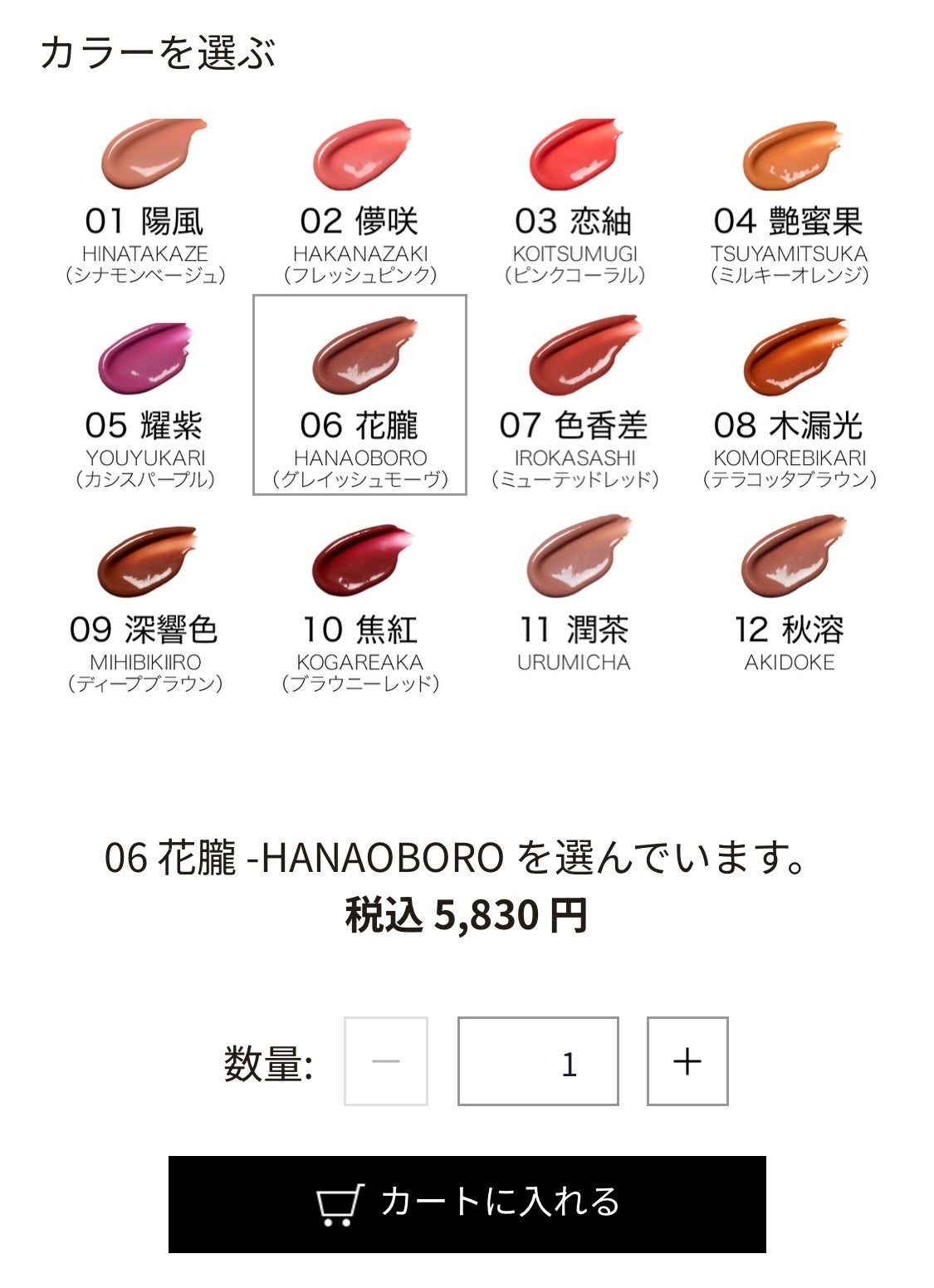This screenshot has height=1288, width=934.
Task: Decrease quantity with the minus button
Action: (x=386, y=1061)
